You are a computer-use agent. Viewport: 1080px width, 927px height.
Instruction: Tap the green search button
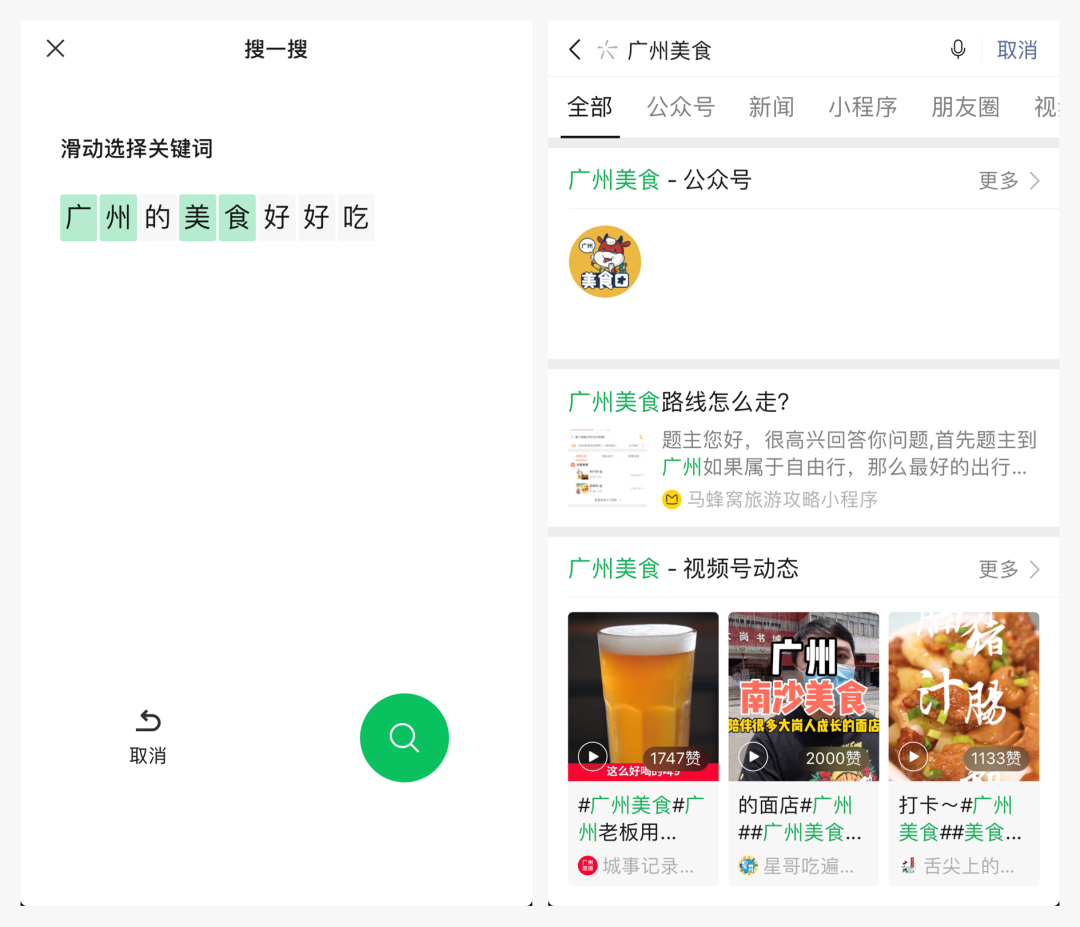pos(404,738)
